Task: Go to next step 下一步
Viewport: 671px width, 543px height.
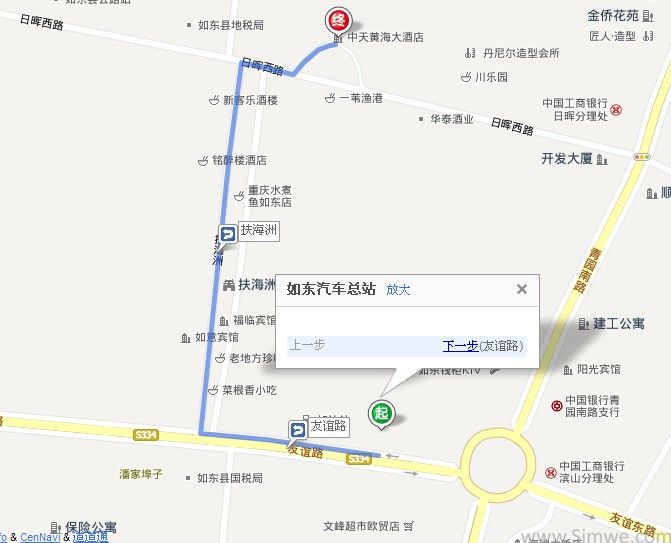Action: (x=460, y=345)
